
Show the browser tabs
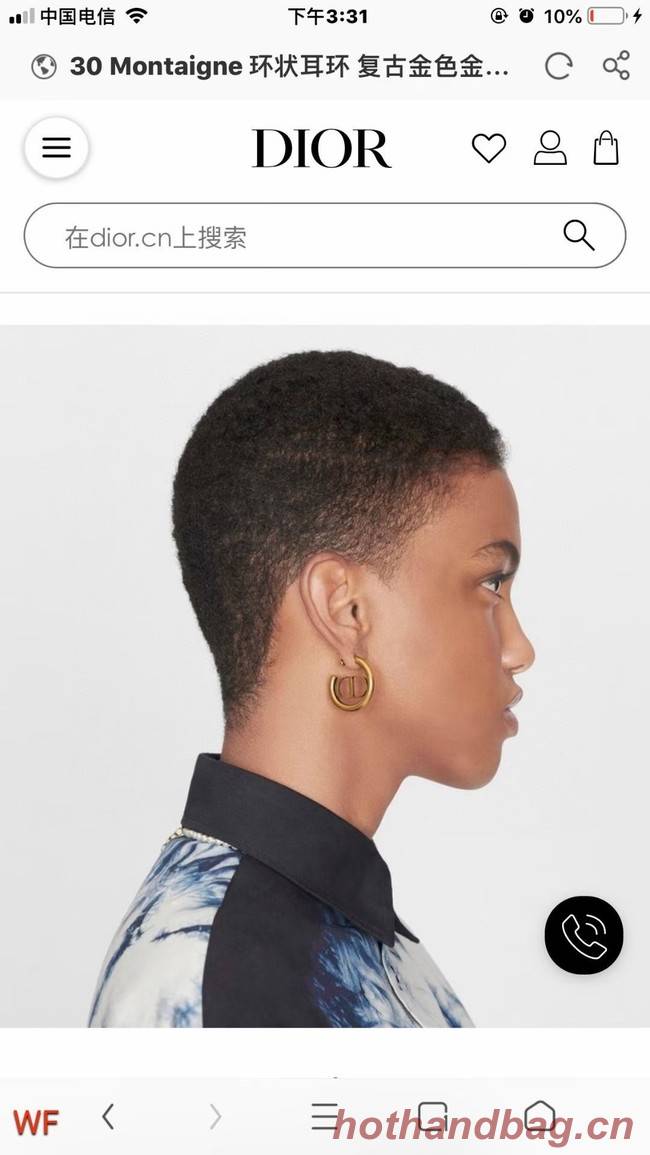point(432,1116)
